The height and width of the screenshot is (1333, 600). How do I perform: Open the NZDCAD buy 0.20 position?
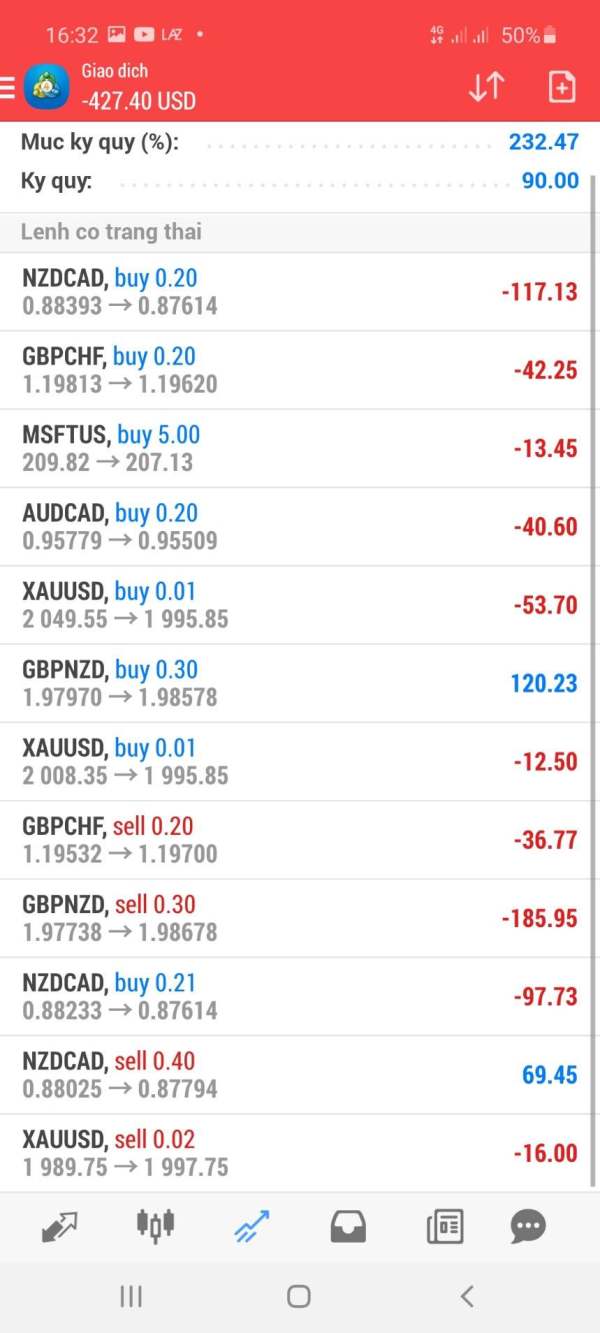pyautogui.click(x=300, y=292)
